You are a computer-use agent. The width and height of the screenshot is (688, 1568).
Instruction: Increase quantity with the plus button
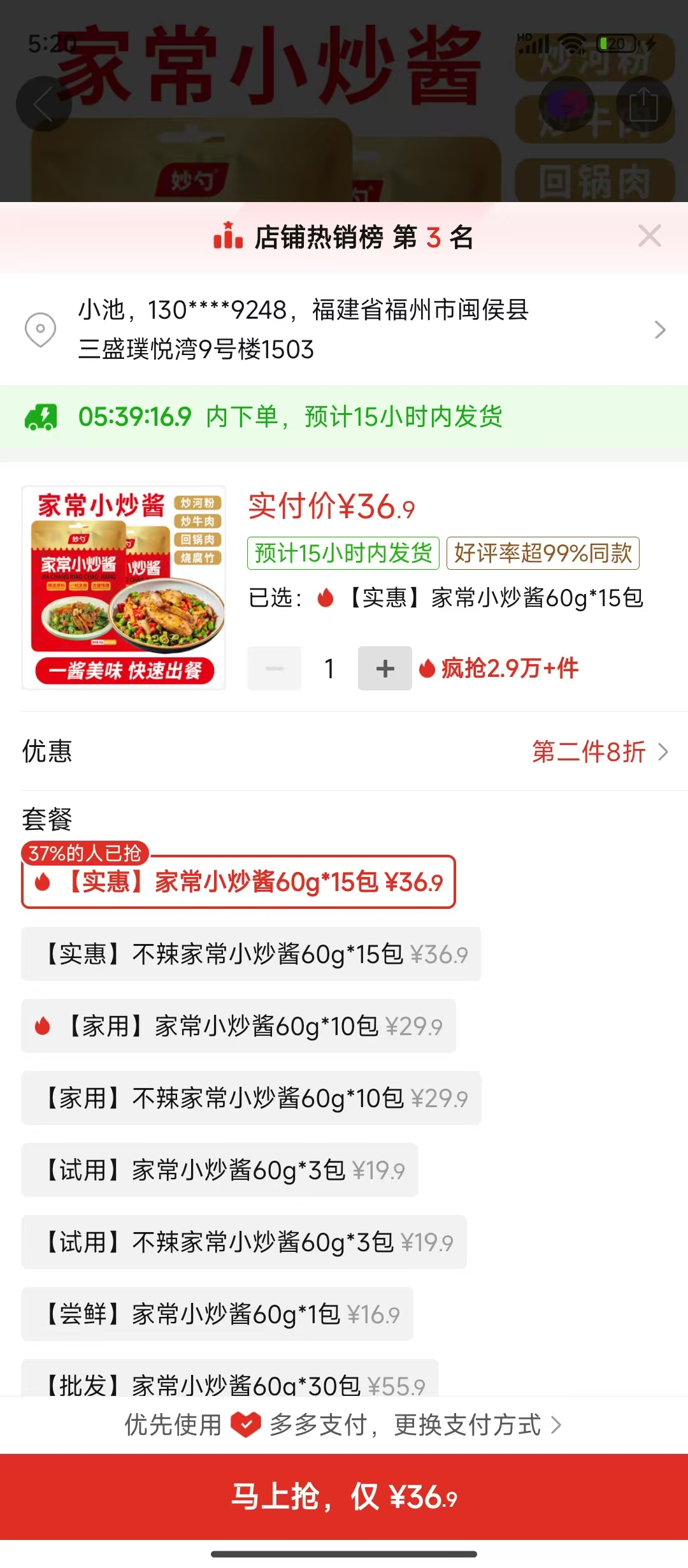pos(385,669)
